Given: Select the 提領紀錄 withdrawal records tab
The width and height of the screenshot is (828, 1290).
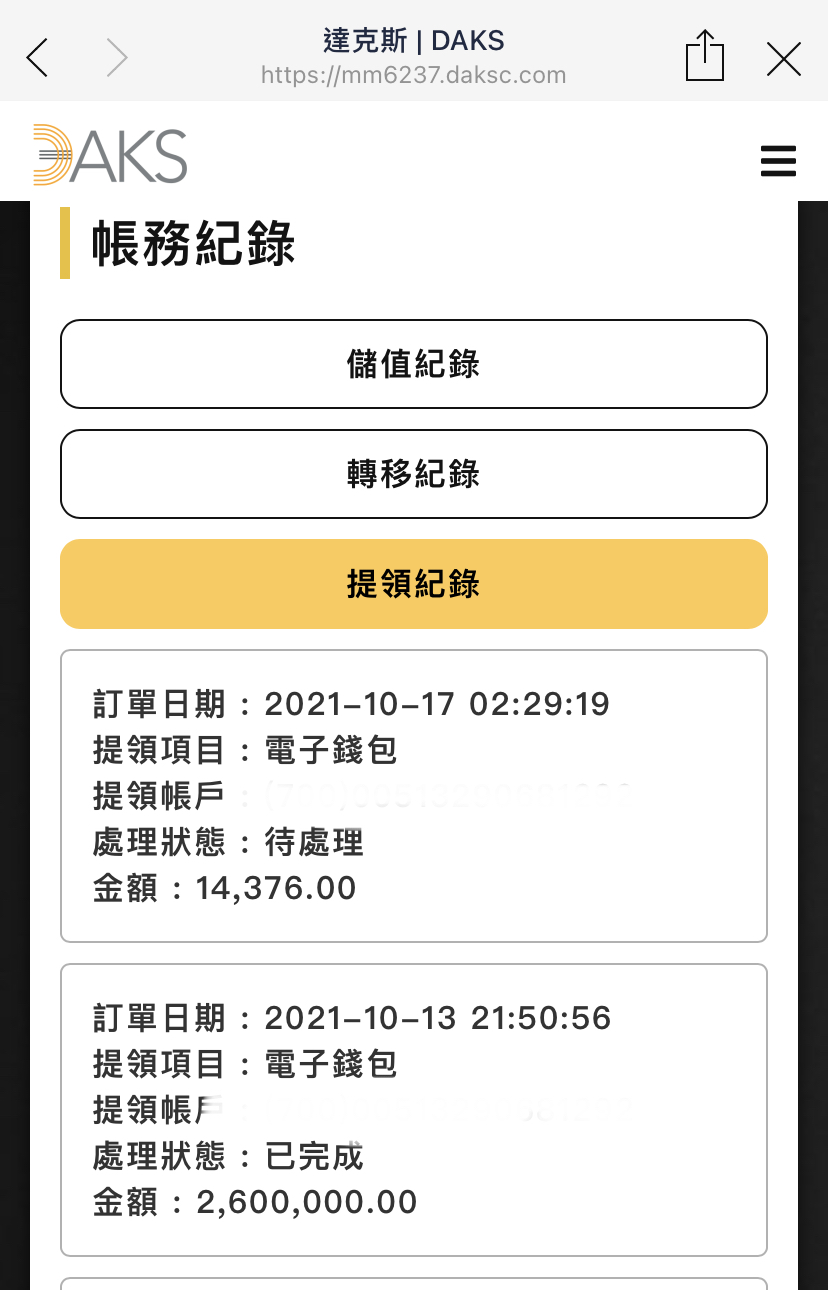Looking at the screenshot, I should tap(414, 584).
